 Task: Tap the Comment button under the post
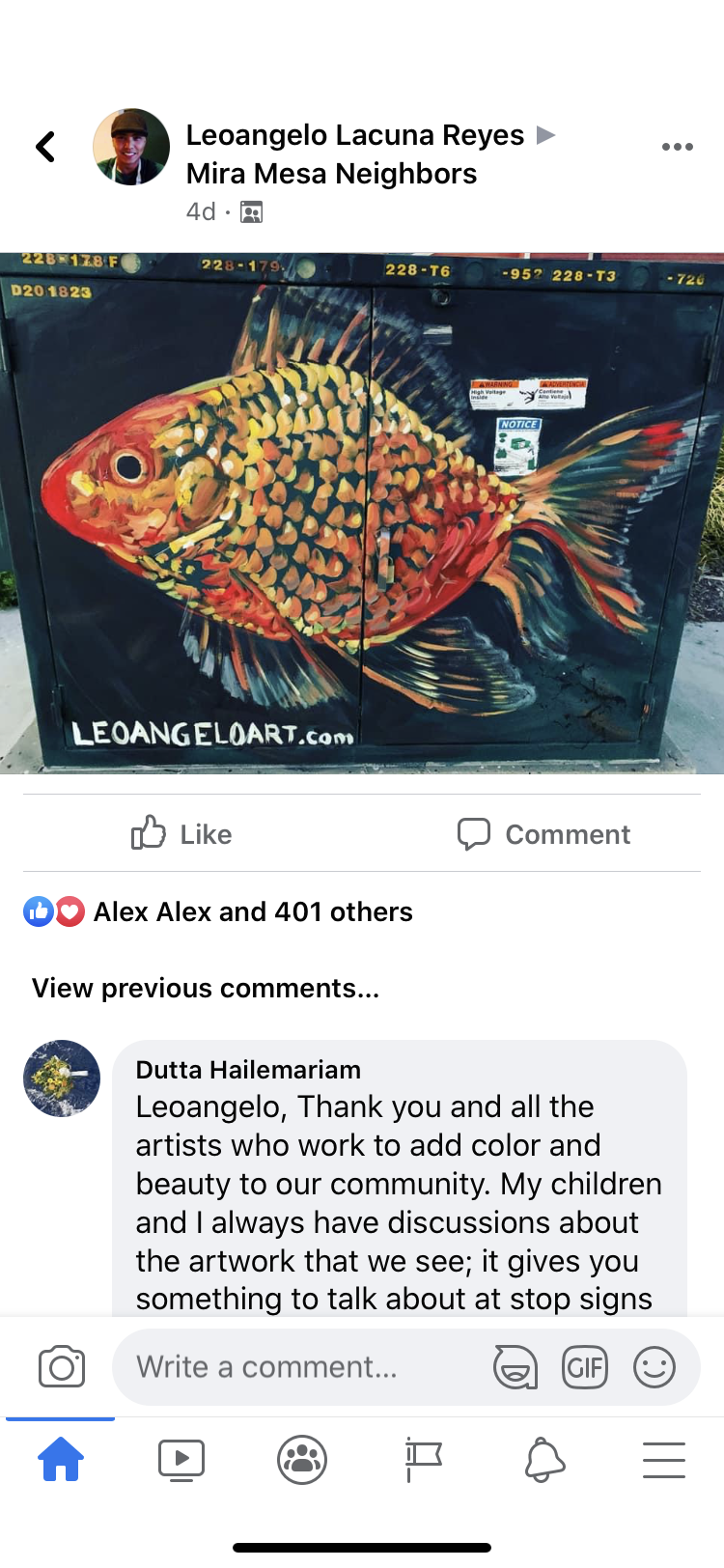click(543, 833)
